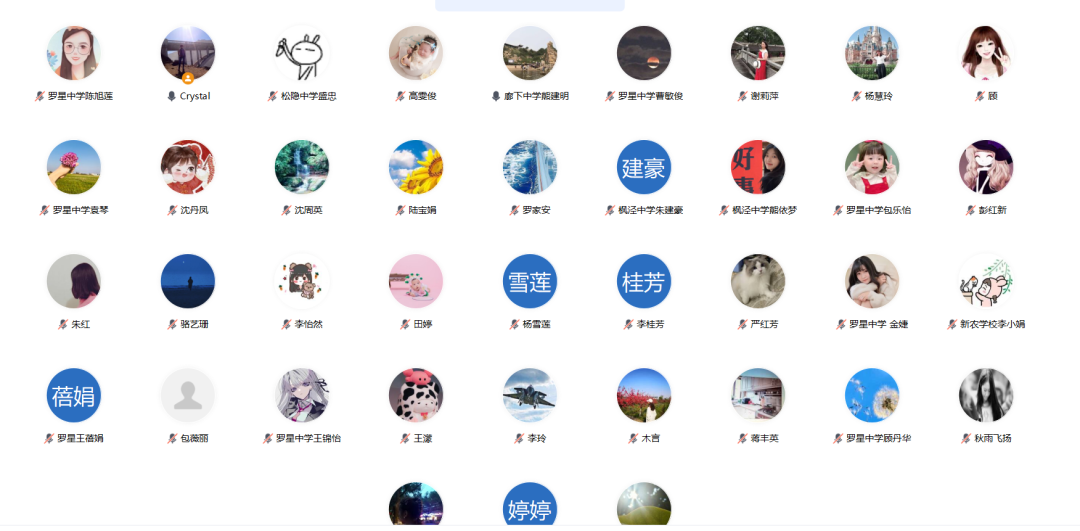This screenshot has height=531, width=1080.
Task: Tap participant 松隐中学盛忠's avatar
Action: coord(302,53)
